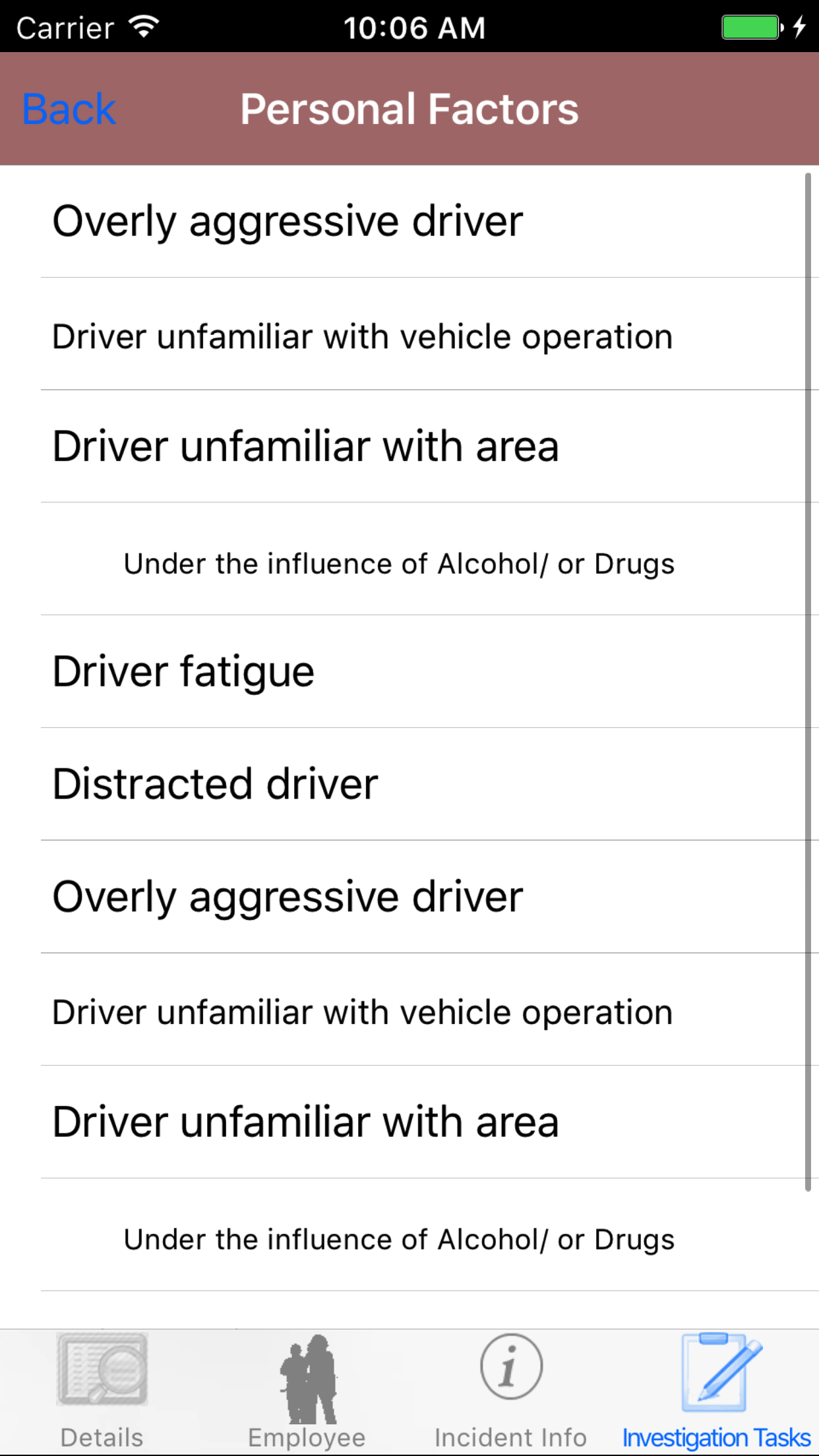Go to the Incident Info tab
Screen dimensions: 819x1456
coord(511,1391)
